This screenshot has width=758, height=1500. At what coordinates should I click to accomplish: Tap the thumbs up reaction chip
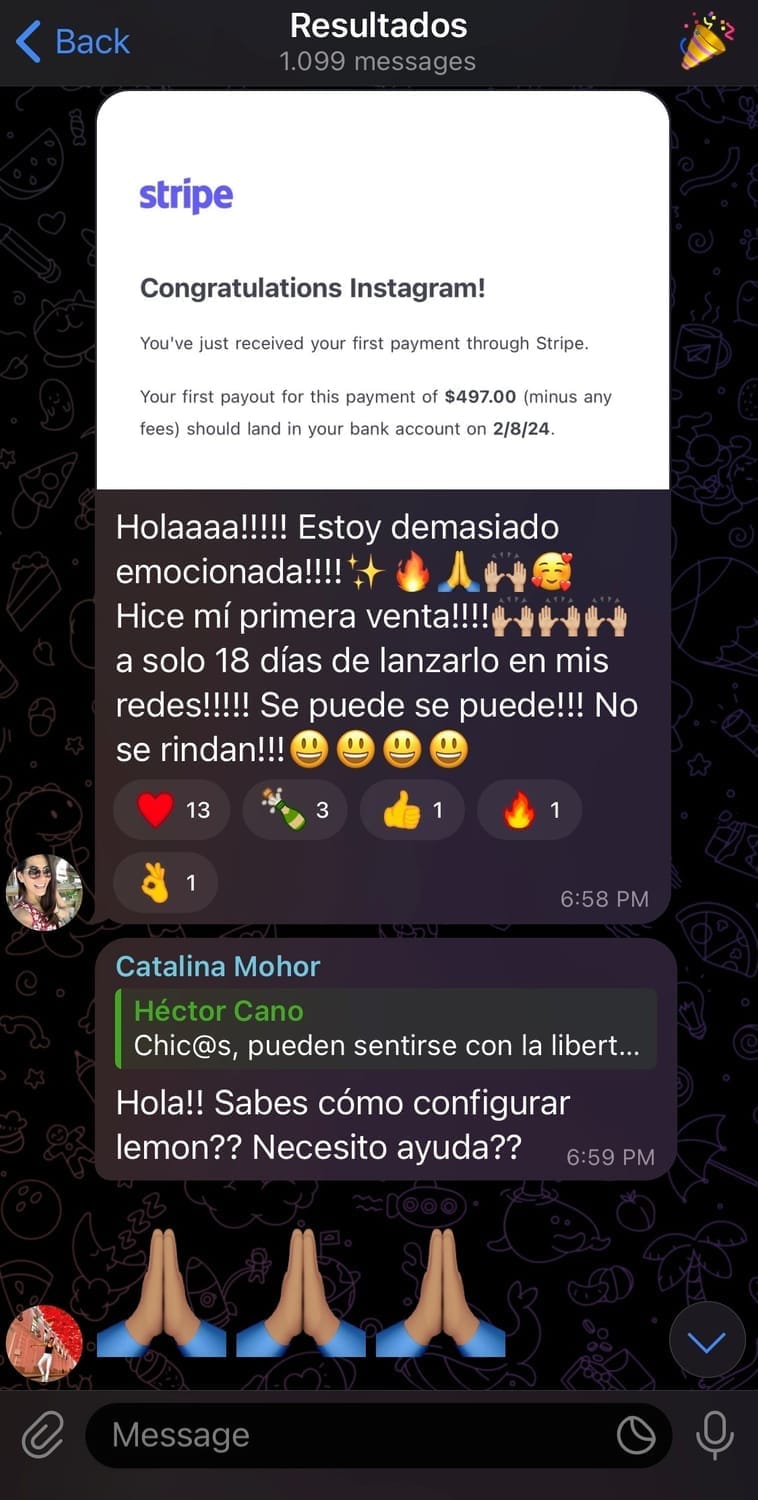[412, 809]
